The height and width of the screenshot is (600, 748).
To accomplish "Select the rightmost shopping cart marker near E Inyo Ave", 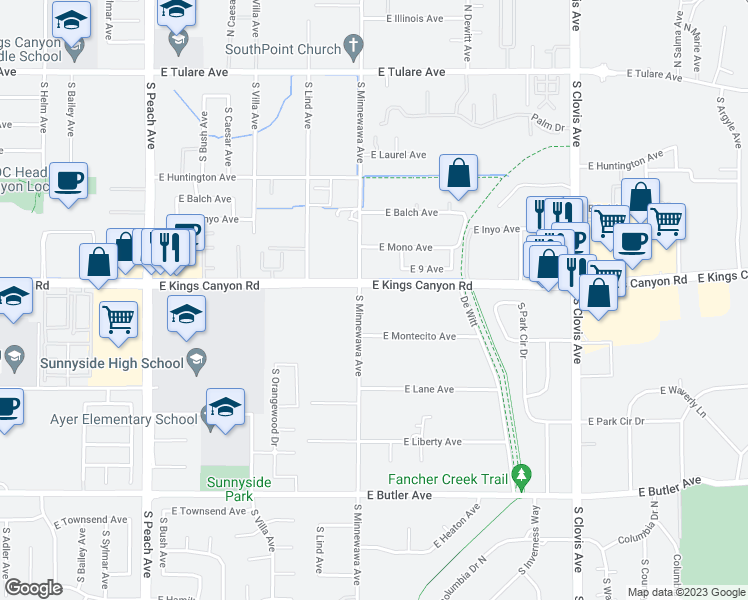I will tap(666, 223).
